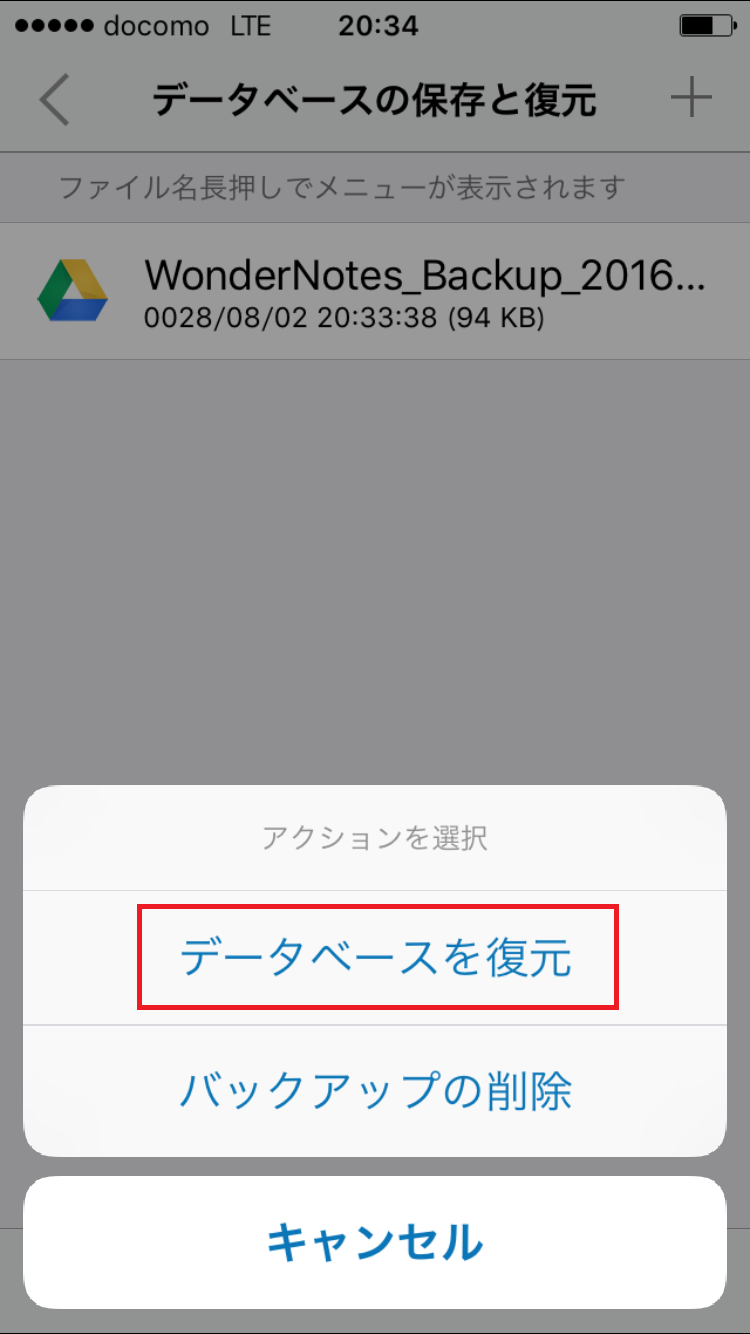Viewport: 750px width, 1334px height.
Task: Dismiss the action sheet with キャンセル
Action: tap(375, 1242)
